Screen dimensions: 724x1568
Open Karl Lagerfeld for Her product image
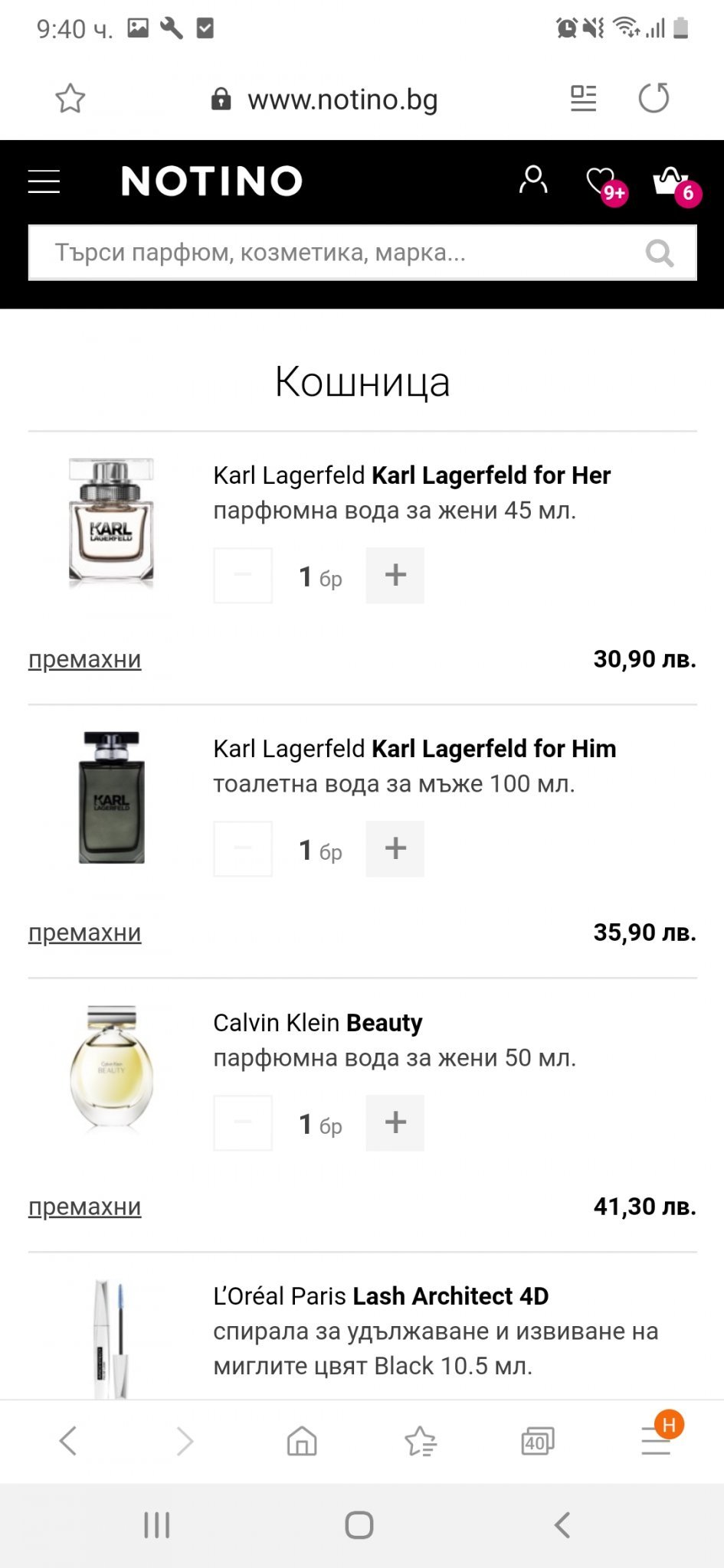(x=112, y=523)
